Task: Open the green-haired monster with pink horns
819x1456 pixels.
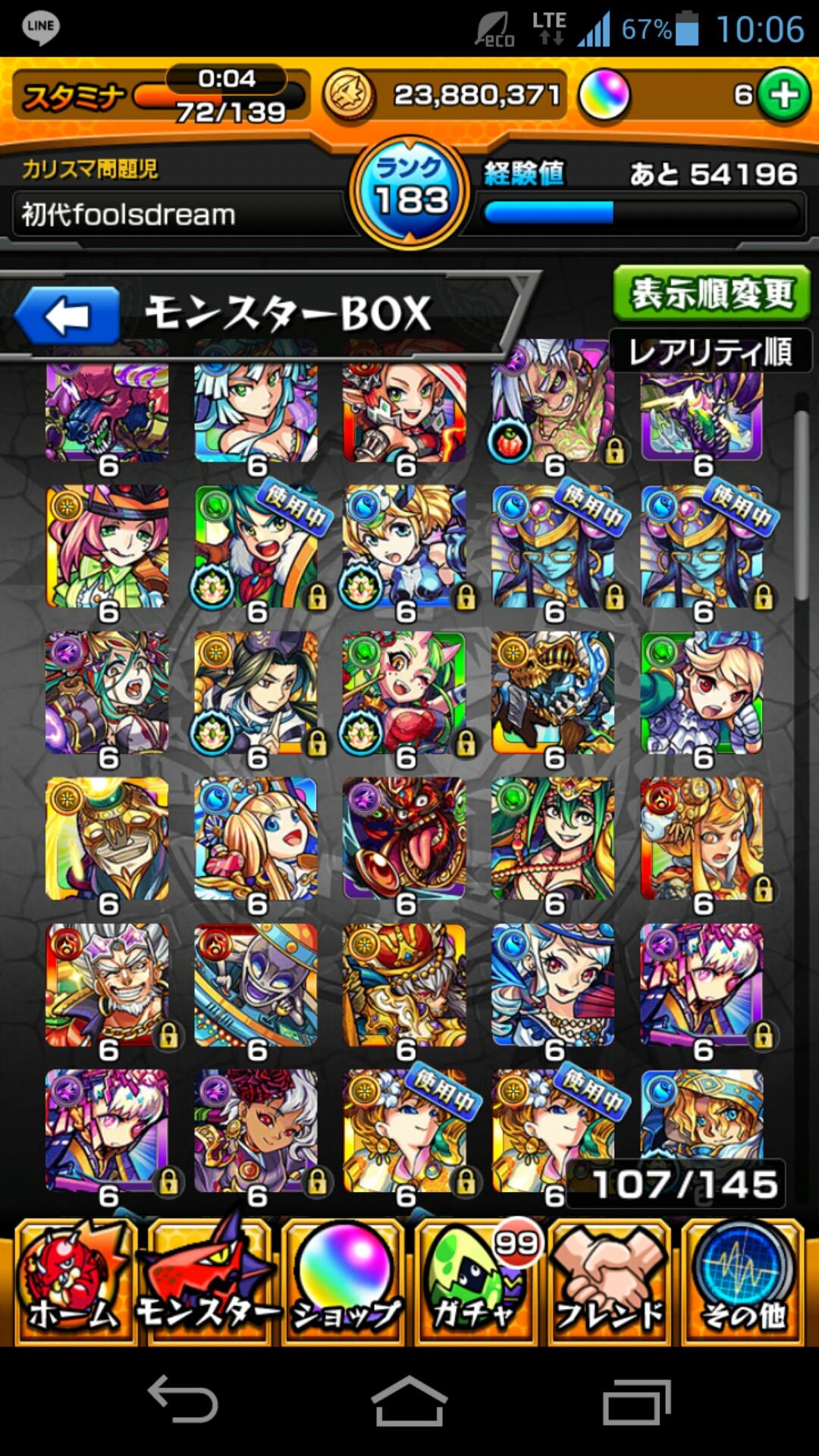Action: point(404,693)
